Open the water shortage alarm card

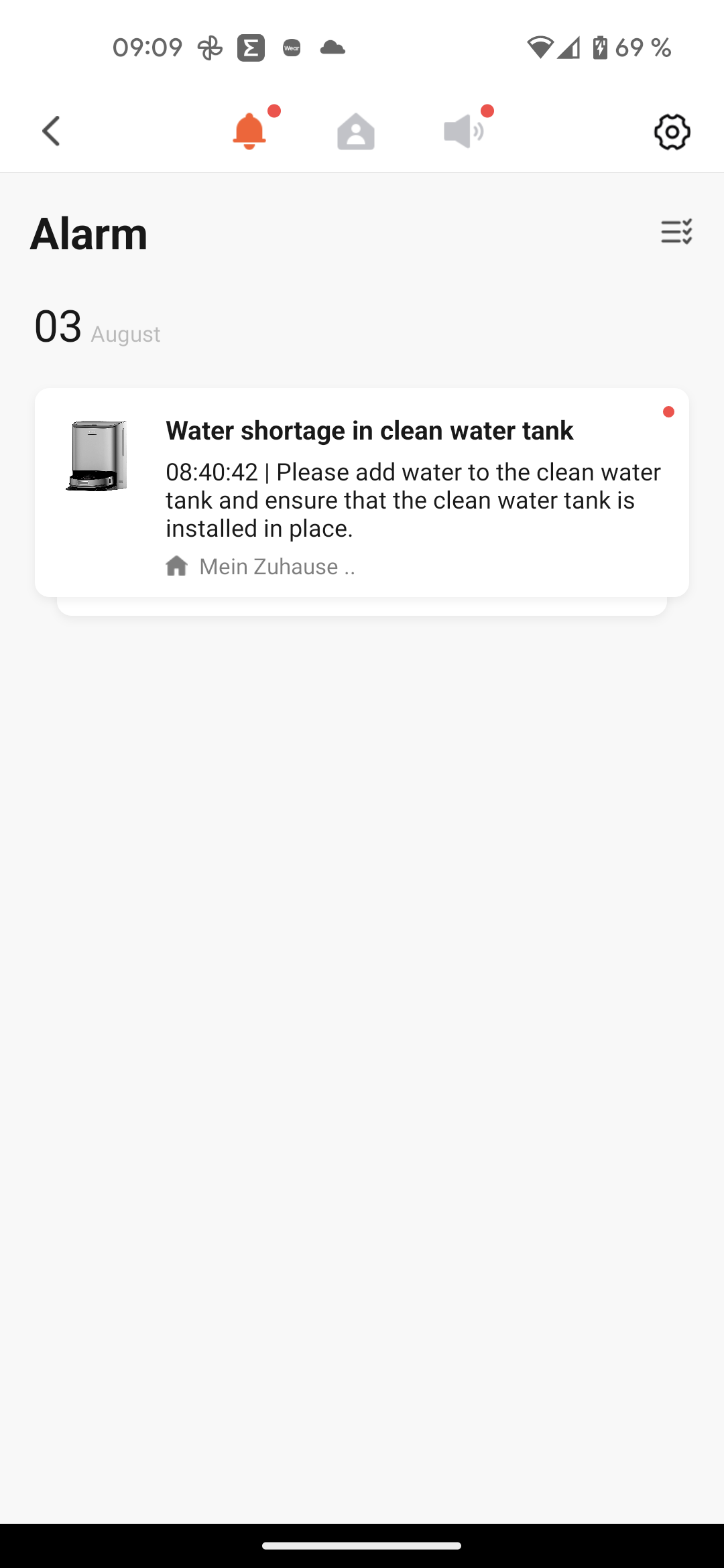tap(362, 493)
